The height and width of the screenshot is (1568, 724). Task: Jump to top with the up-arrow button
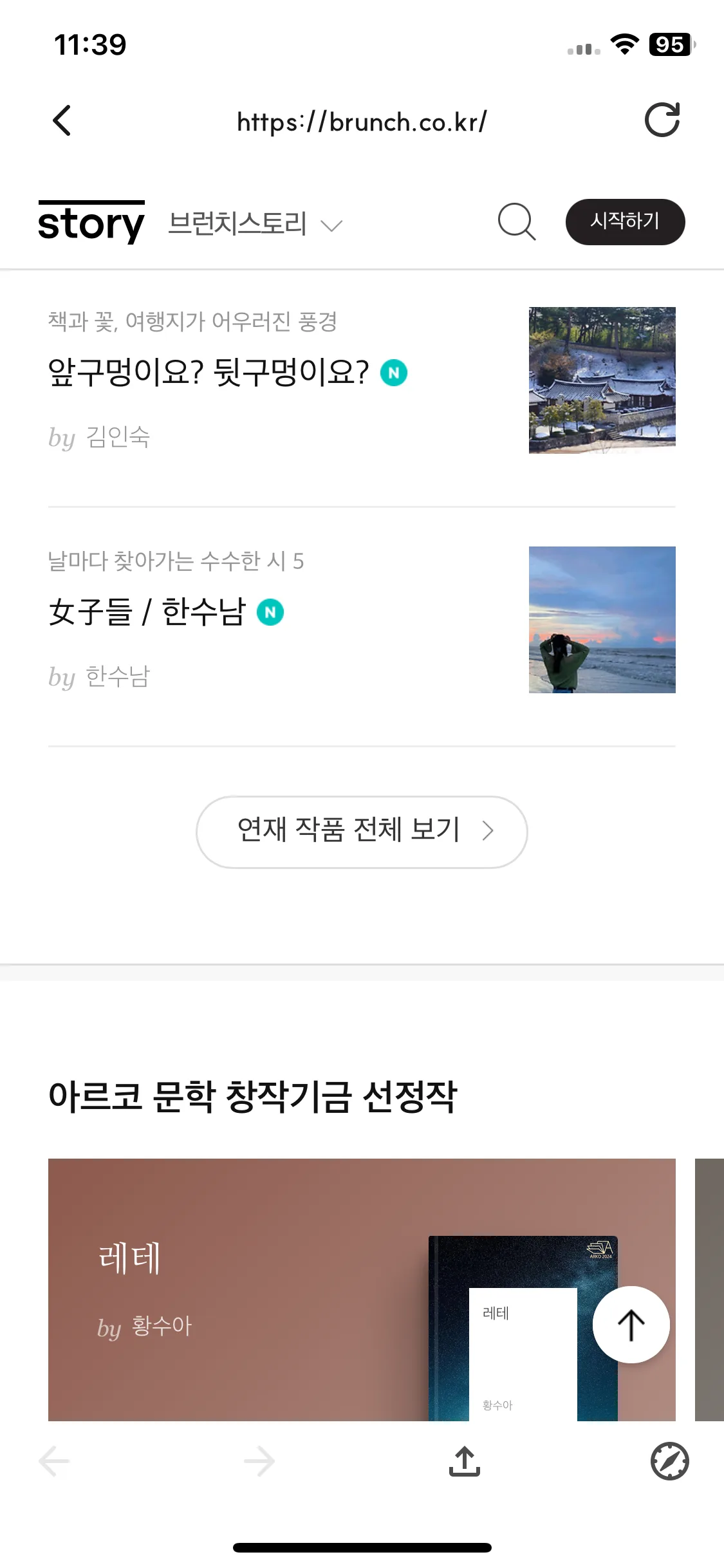click(x=631, y=1325)
